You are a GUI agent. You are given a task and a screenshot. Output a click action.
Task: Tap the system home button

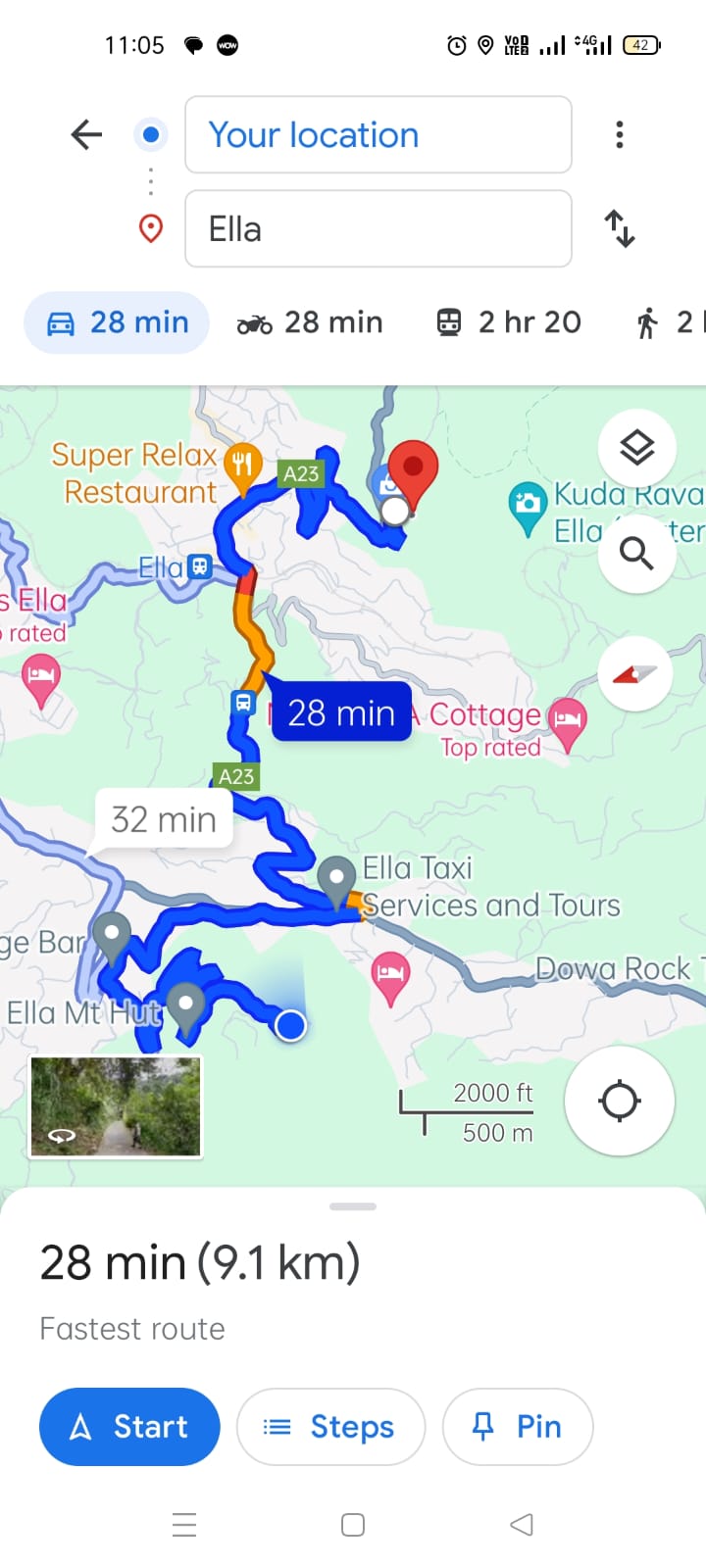(x=353, y=1525)
